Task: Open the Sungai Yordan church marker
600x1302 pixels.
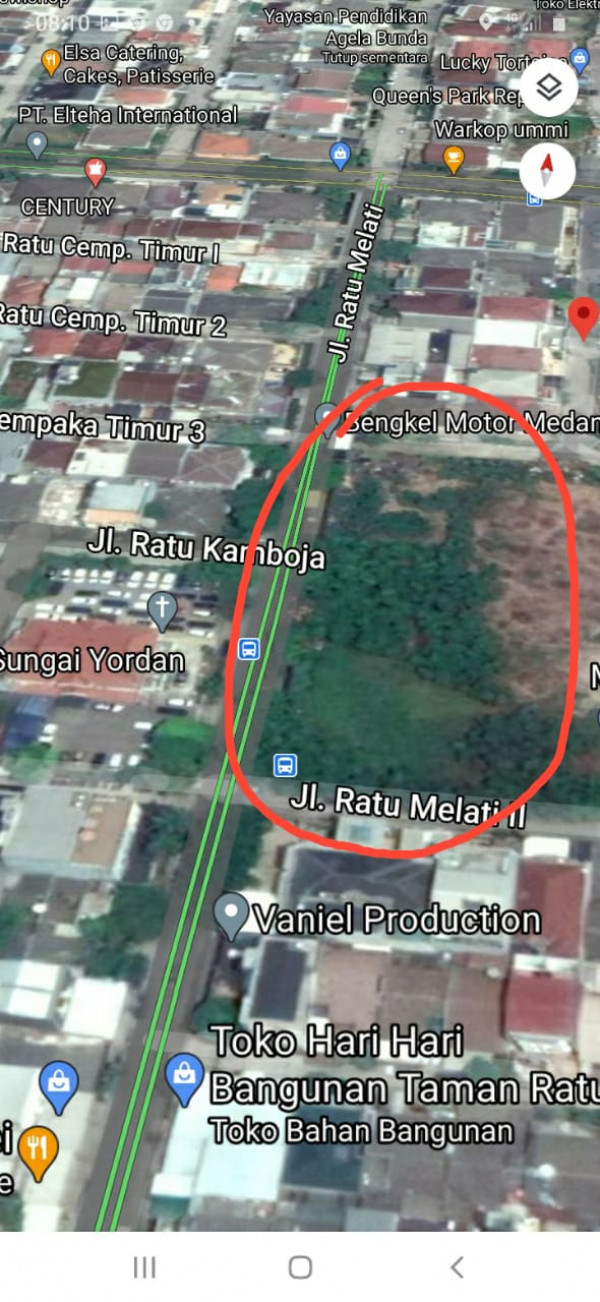Action: [x=161, y=610]
